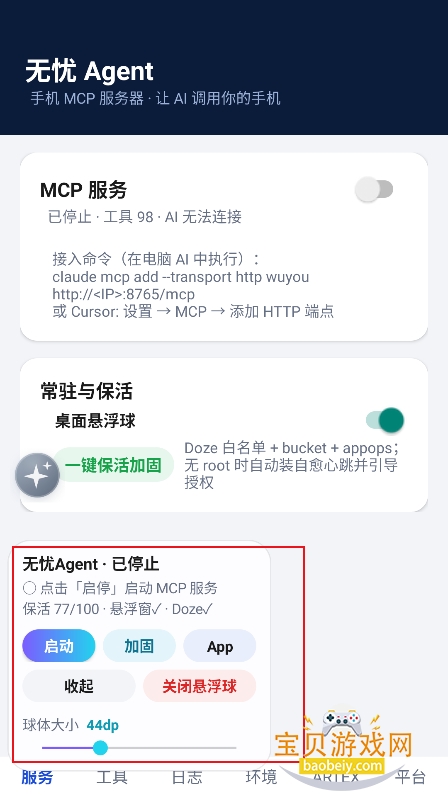Enable the MCP 服务 switch
448x796 pixels.
[x=374, y=189]
